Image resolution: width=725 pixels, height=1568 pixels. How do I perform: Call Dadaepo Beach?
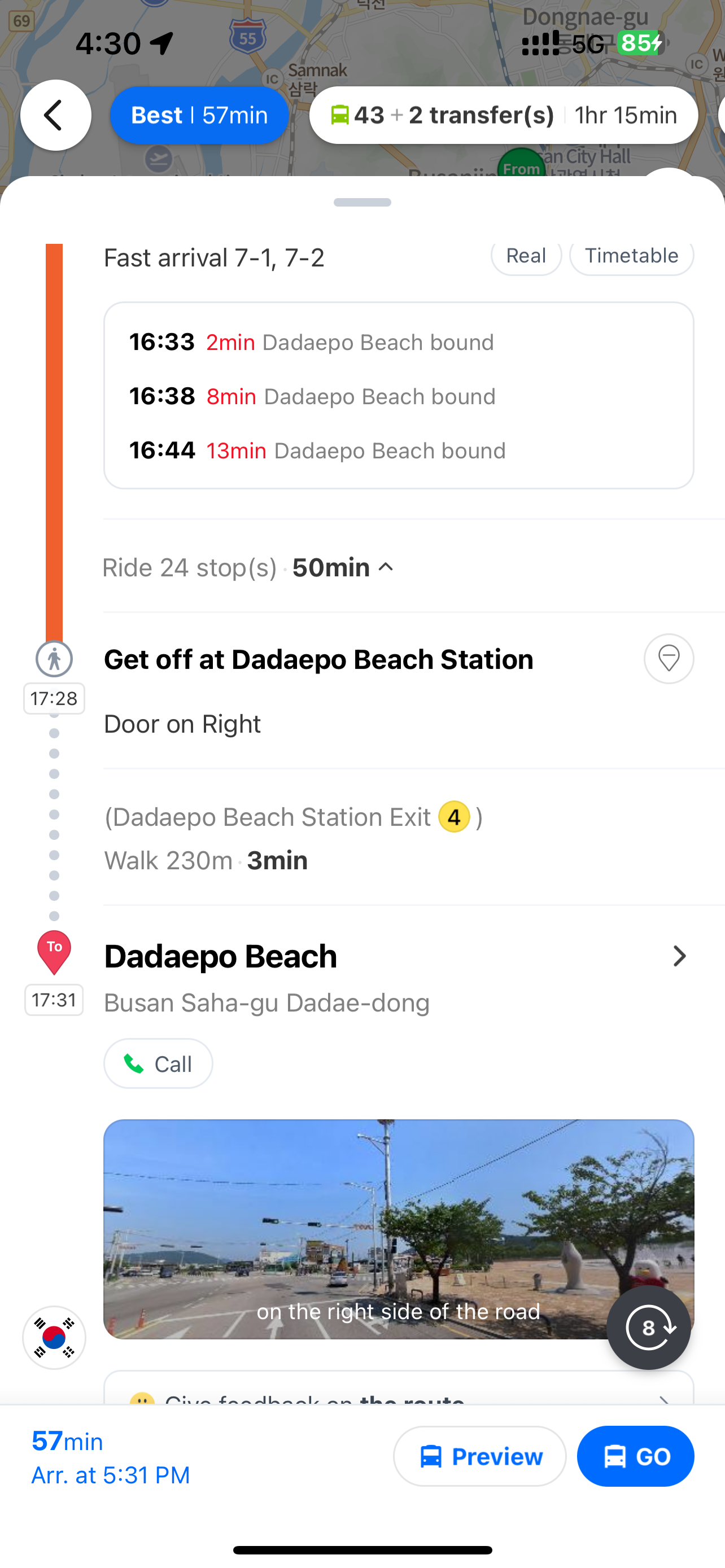[158, 1063]
